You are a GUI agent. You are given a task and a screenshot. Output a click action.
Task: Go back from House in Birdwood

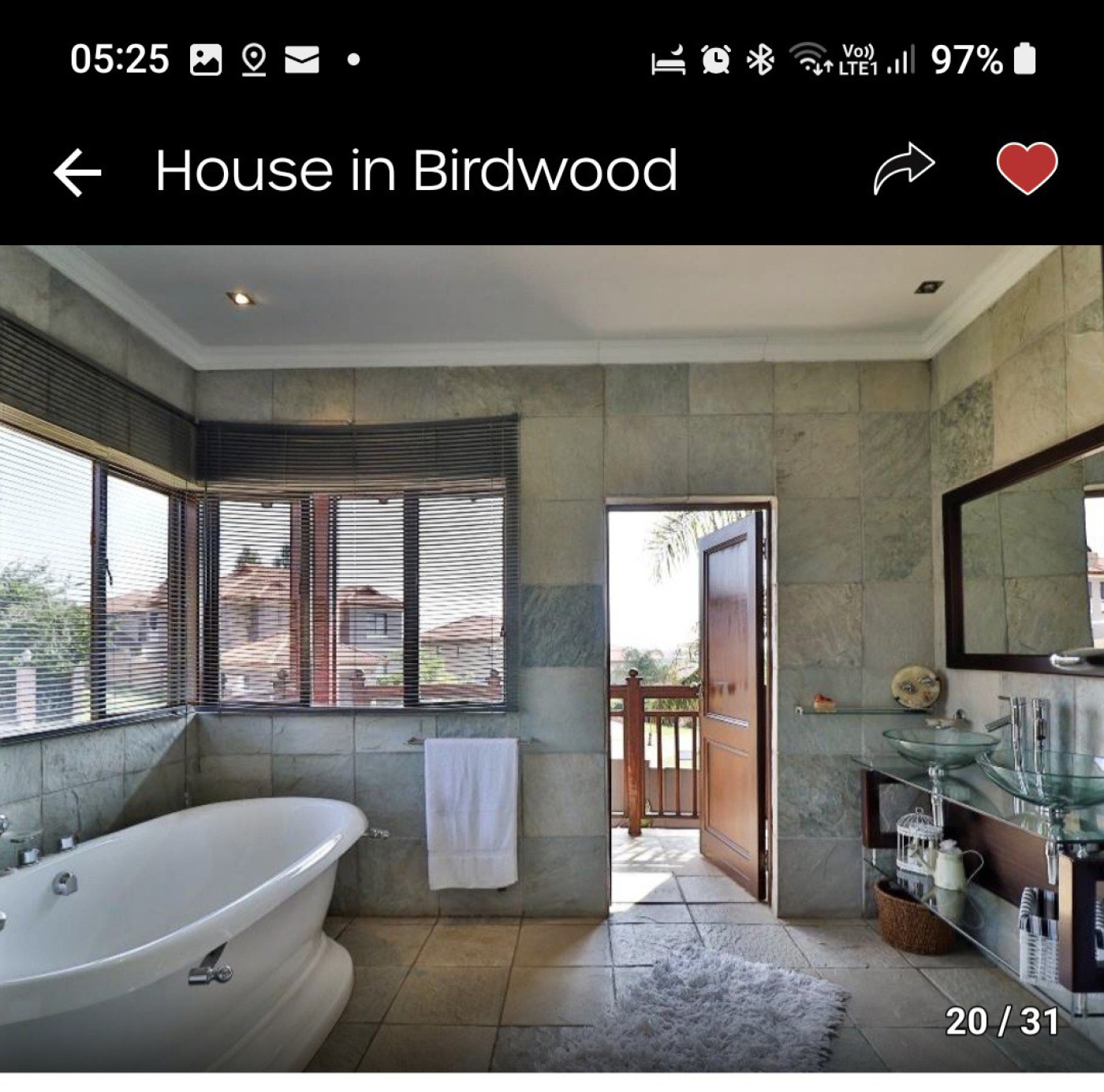pos(77,171)
